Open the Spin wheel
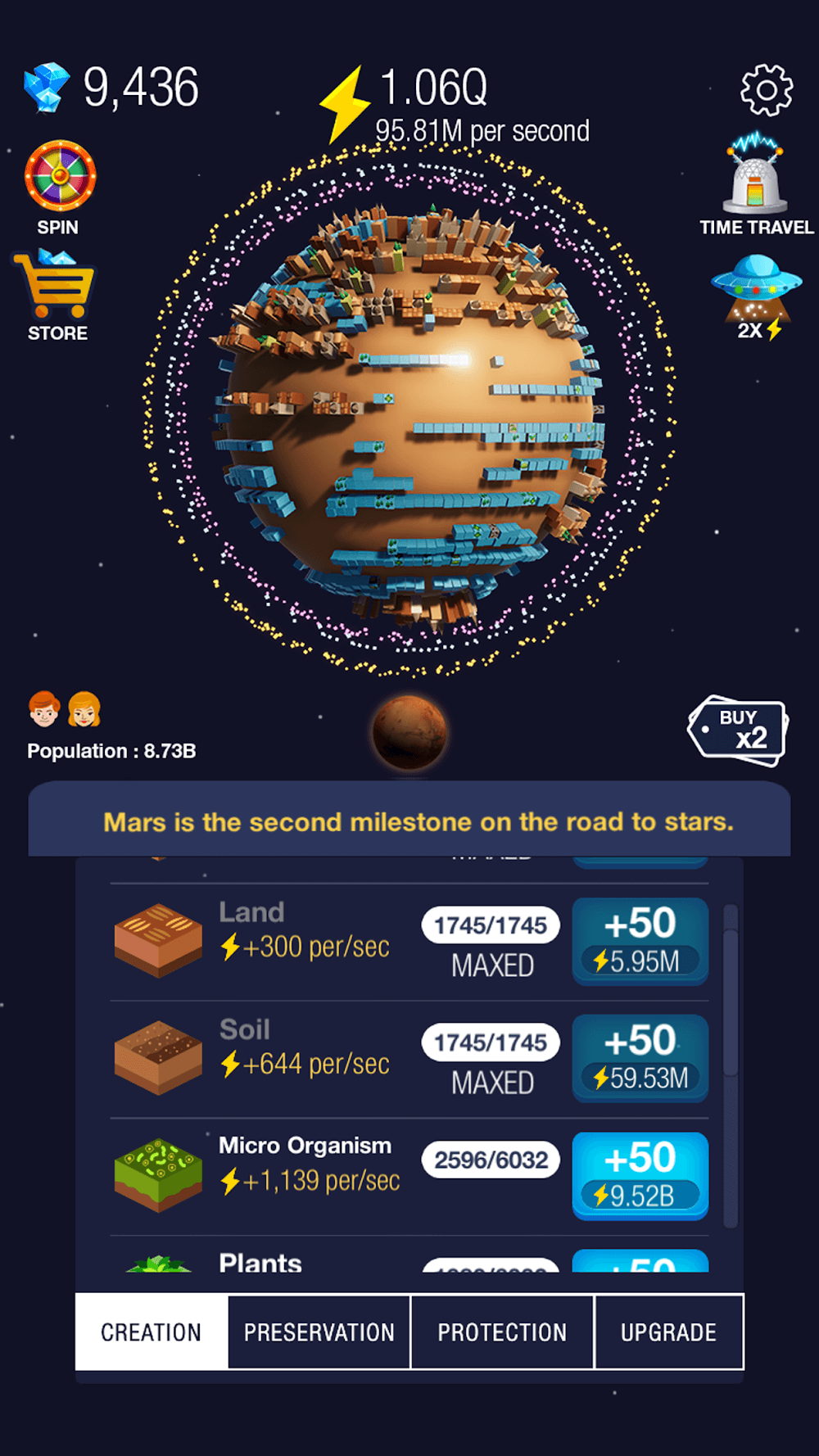This screenshot has width=819, height=1456. point(60,178)
